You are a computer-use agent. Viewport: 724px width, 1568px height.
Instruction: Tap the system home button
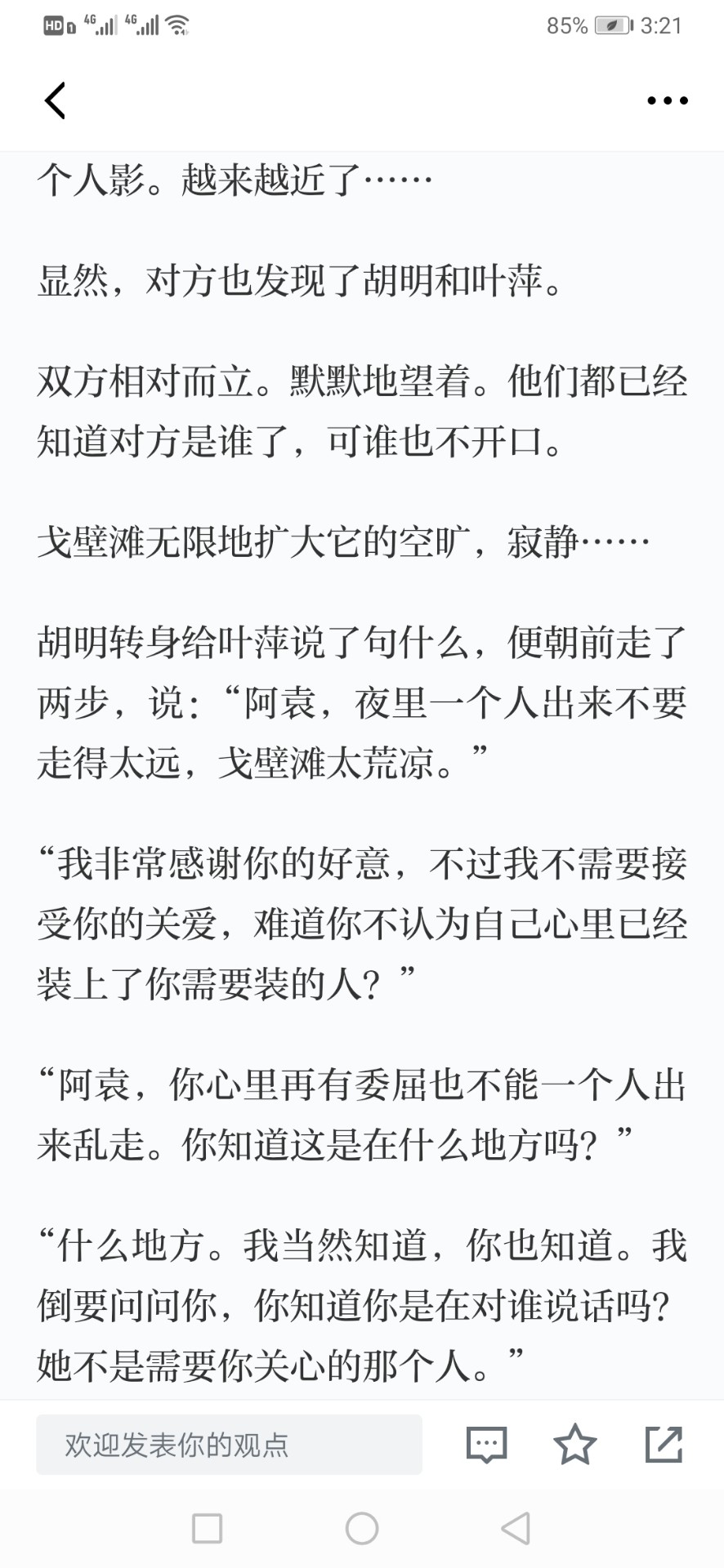pyautogui.click(x=362, y=1528)
